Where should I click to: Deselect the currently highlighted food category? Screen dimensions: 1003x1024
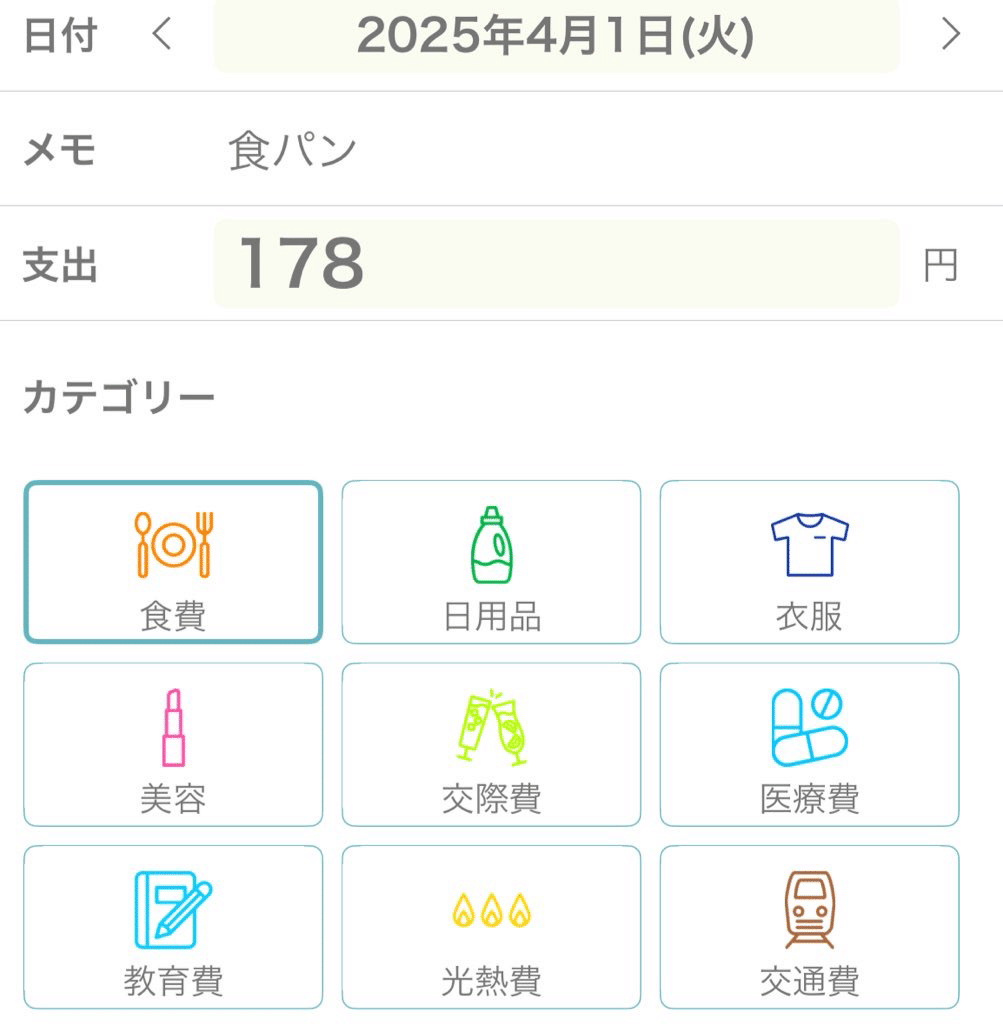(172, 560)
